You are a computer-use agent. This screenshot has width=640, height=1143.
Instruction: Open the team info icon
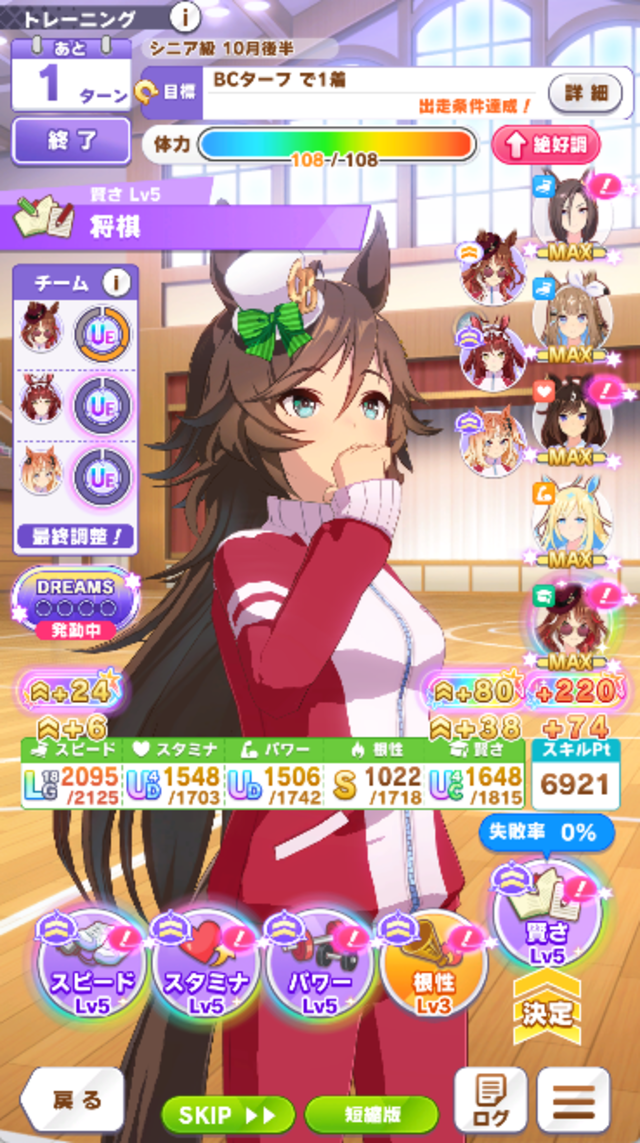click(x=117, y=283)
